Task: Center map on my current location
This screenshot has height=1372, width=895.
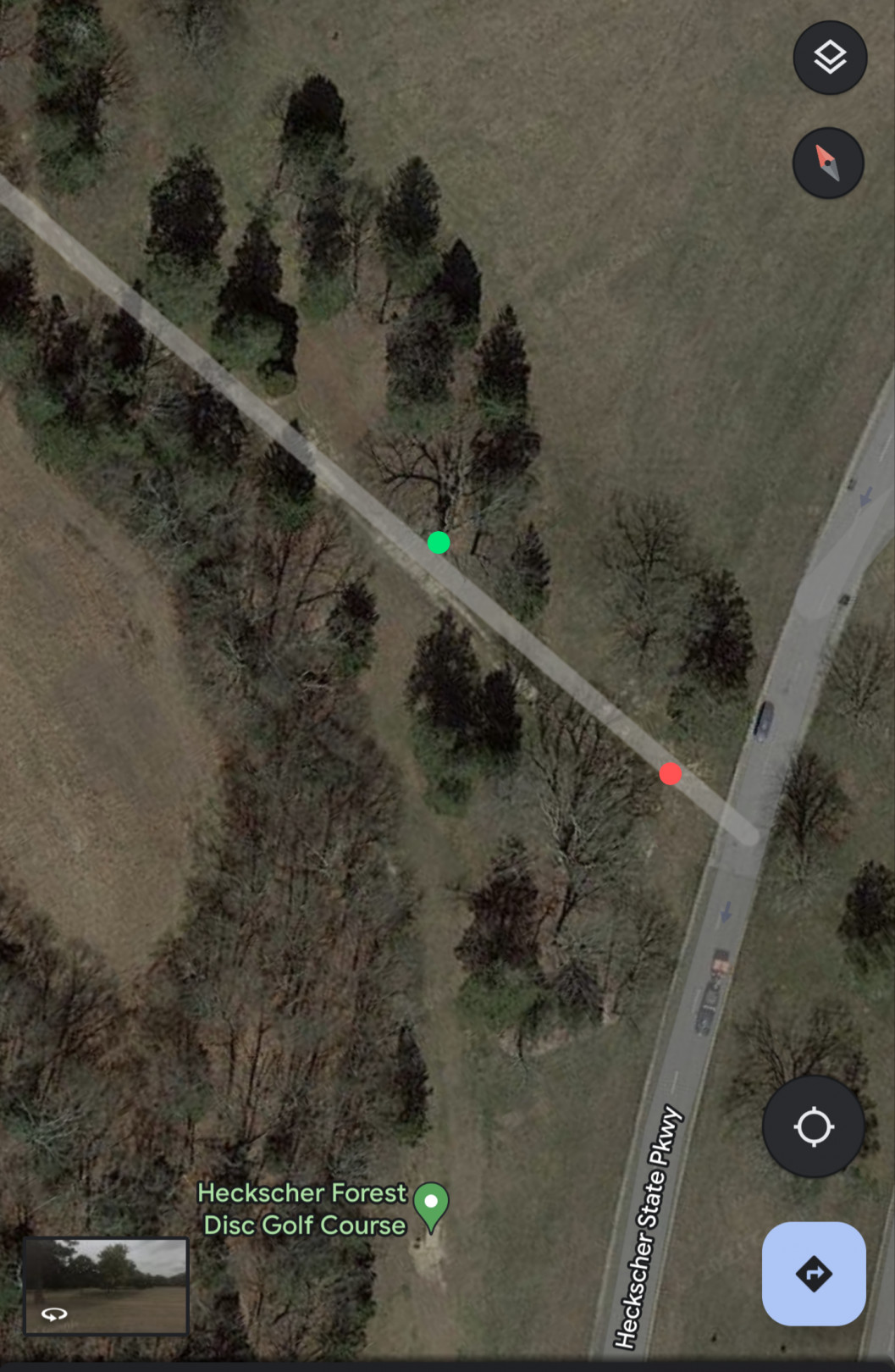Action: coord(813,1126)
